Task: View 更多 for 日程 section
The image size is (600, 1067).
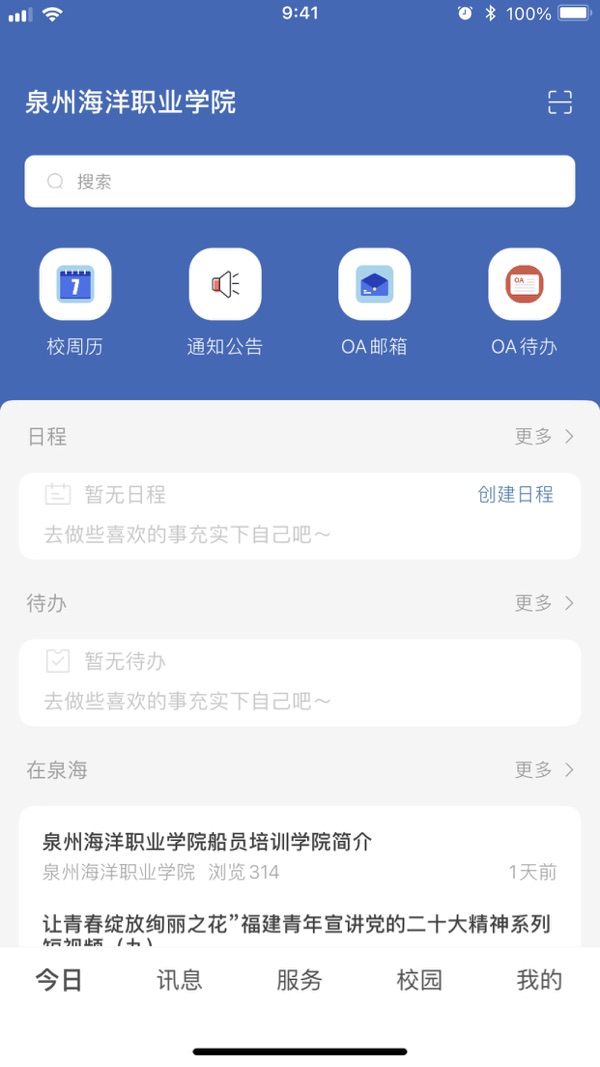Action: (x=544, y=436)
